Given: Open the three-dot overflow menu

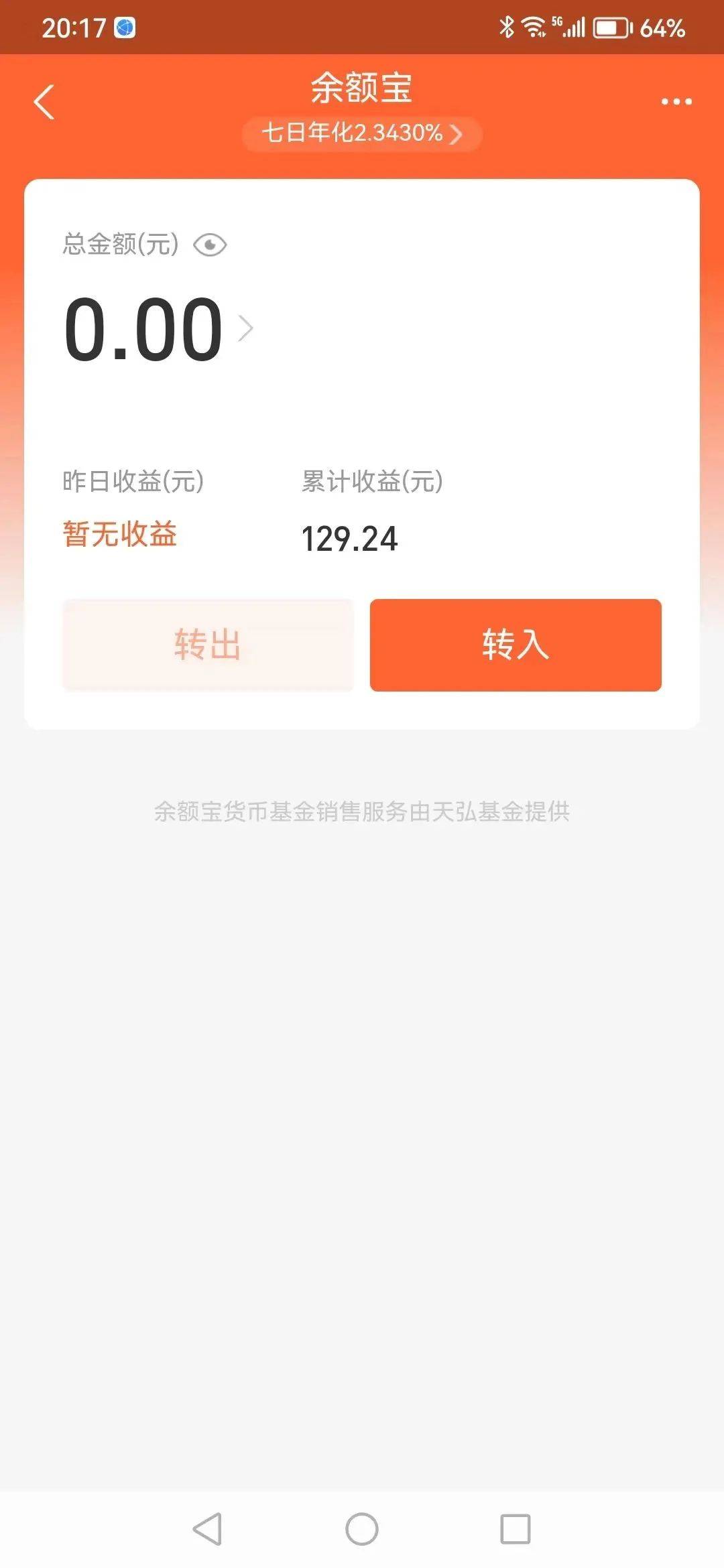Looking at the screenshot, I should point(676,102).
